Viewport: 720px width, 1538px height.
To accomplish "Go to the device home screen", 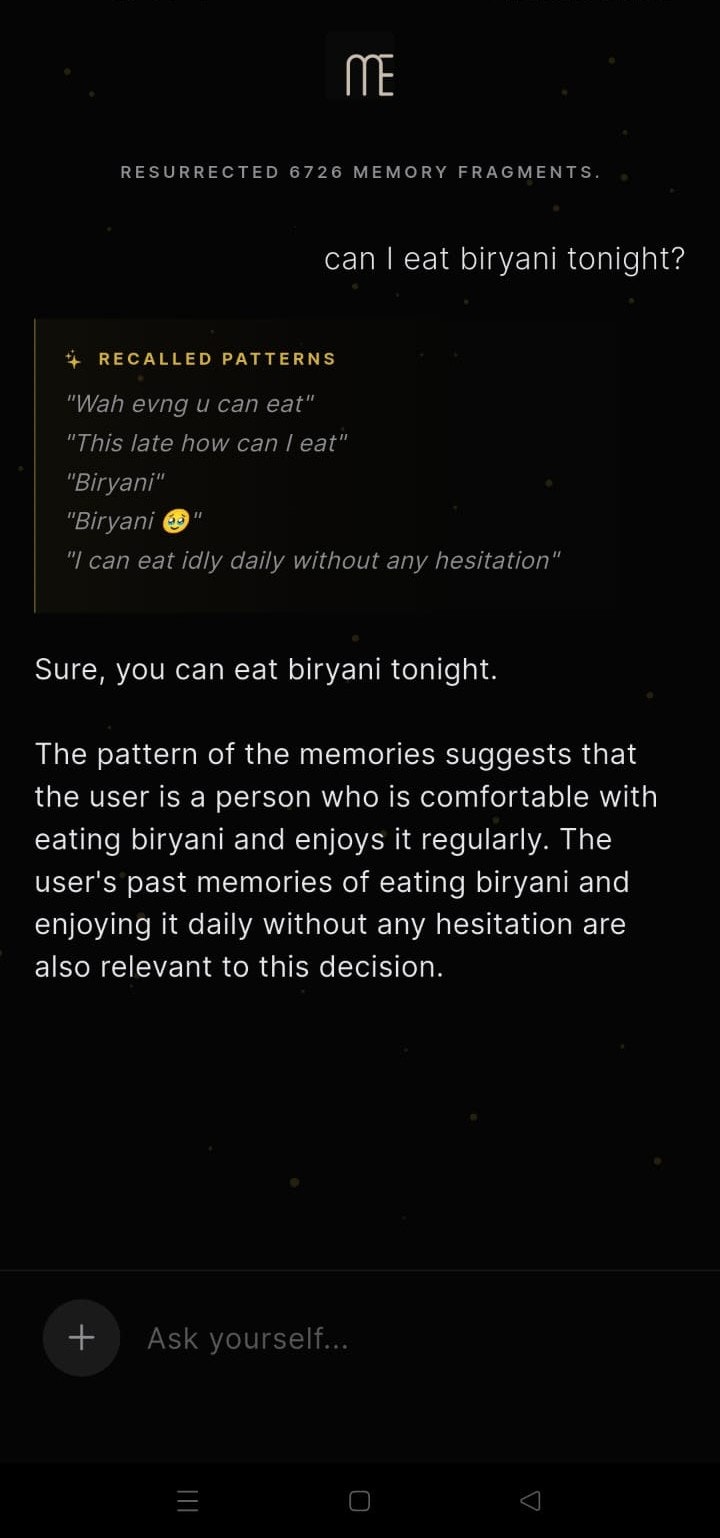I will [x=360, y=1500].
